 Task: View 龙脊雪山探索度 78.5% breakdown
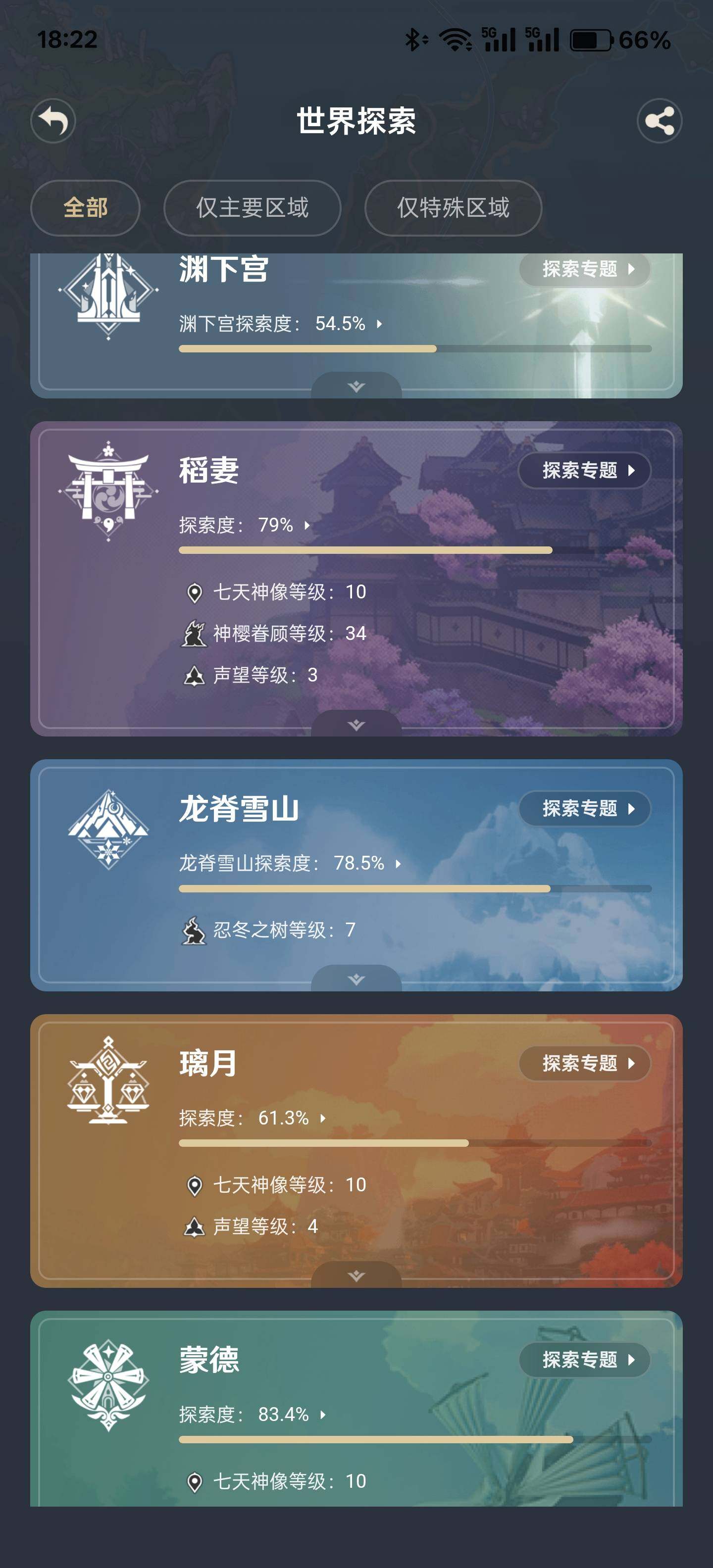290,863
